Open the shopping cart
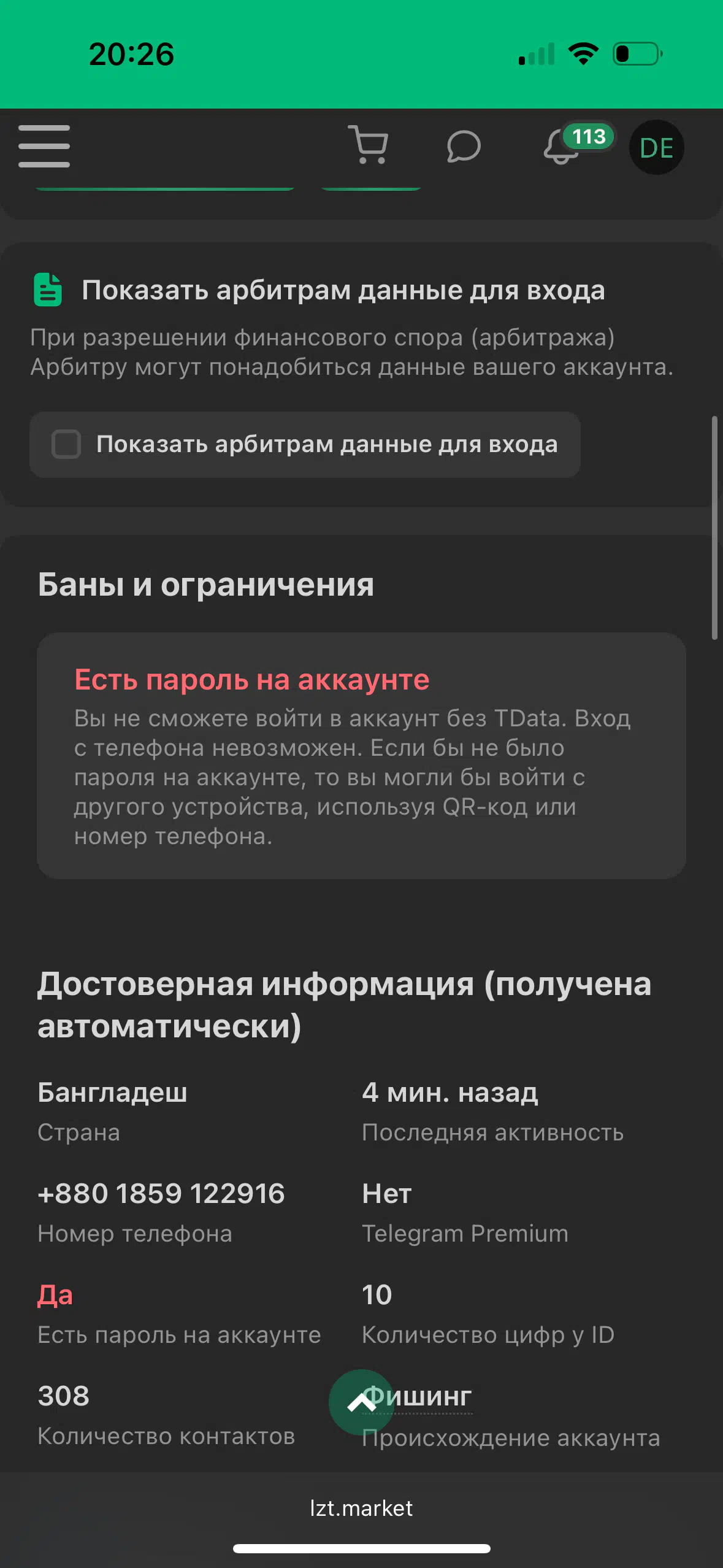 [x=368, y=145]
